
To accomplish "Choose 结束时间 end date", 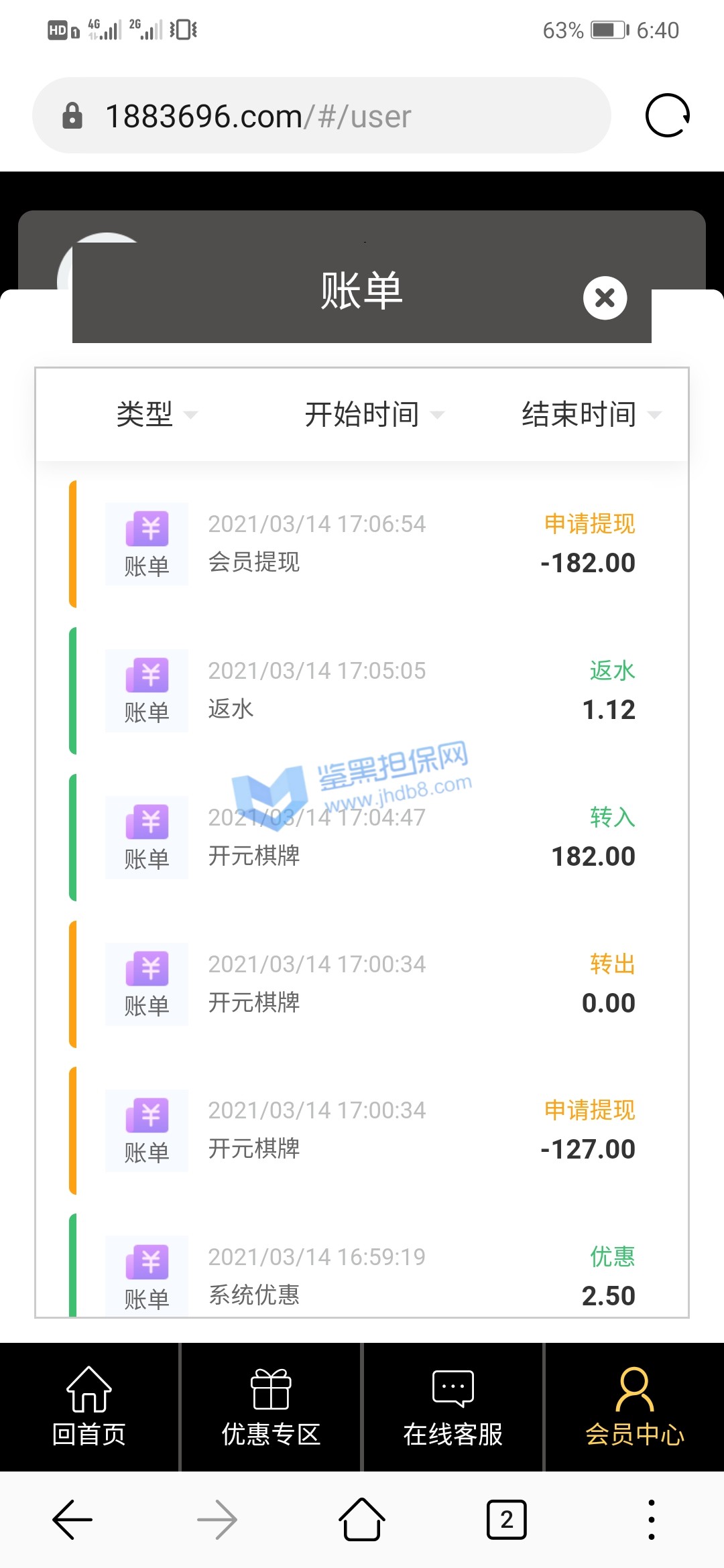I will coord(591,414).
